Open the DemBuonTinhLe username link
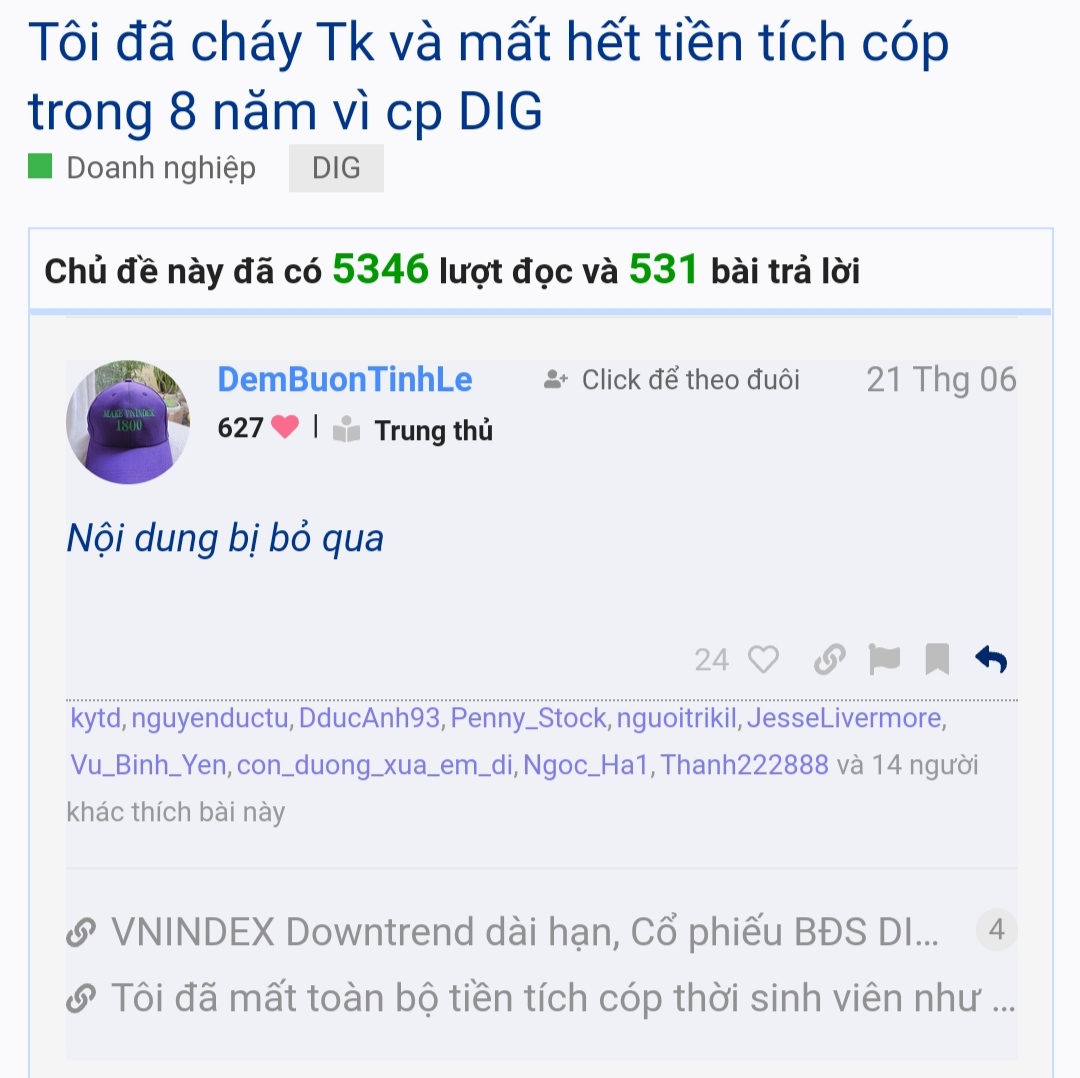Viewport: 1080px width, 1078px height. (x=345, y=380)
